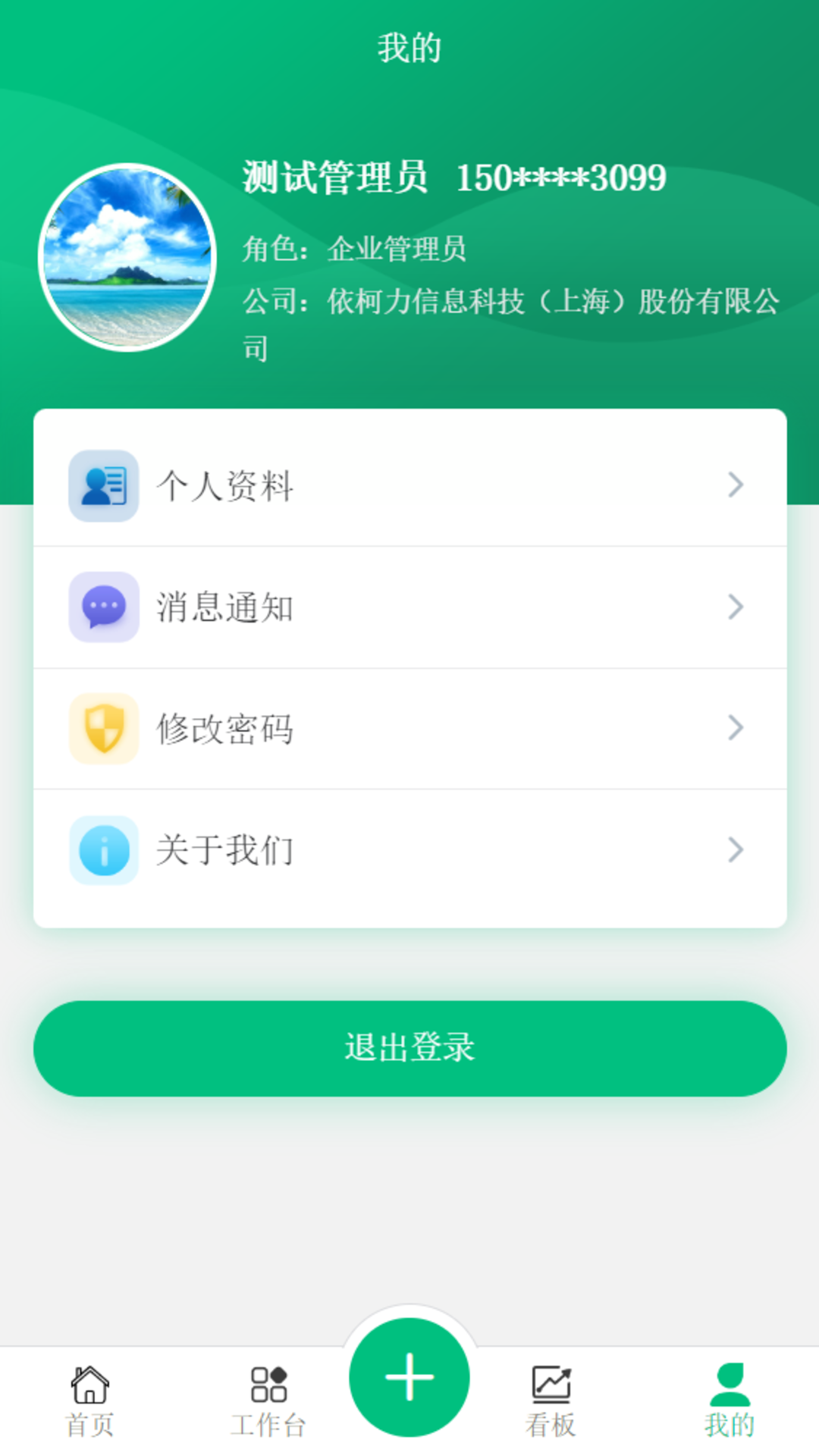Screen dimensions: 819x1456
Task: Tap the 退出登录 logout button
Action: pos(409,1047)
